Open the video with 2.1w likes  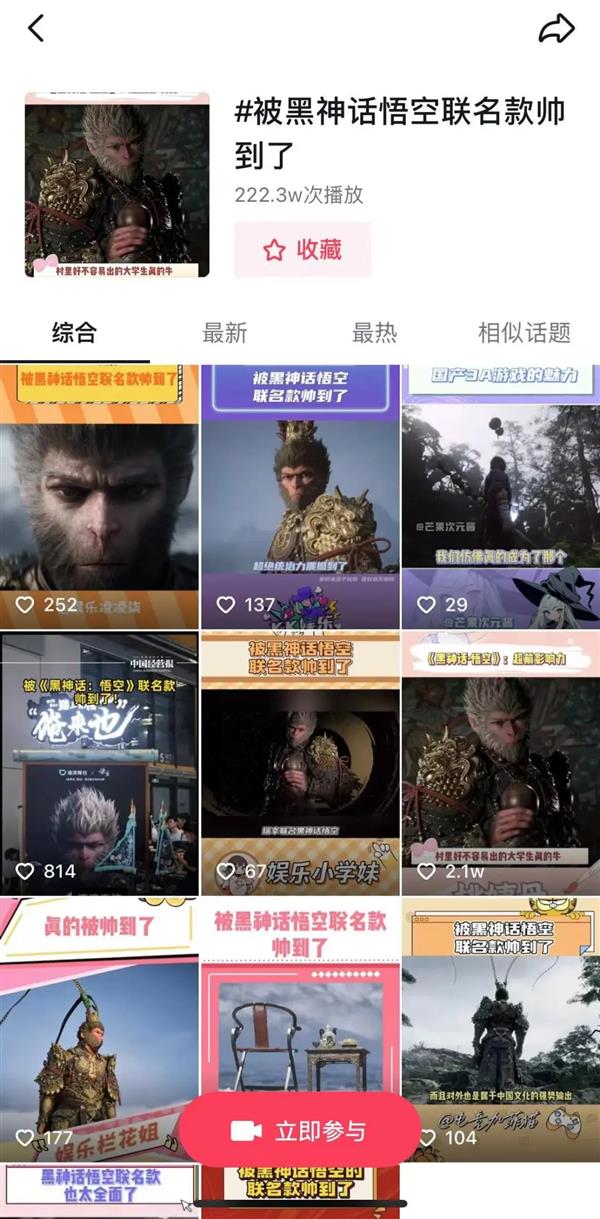click(501, 762)
